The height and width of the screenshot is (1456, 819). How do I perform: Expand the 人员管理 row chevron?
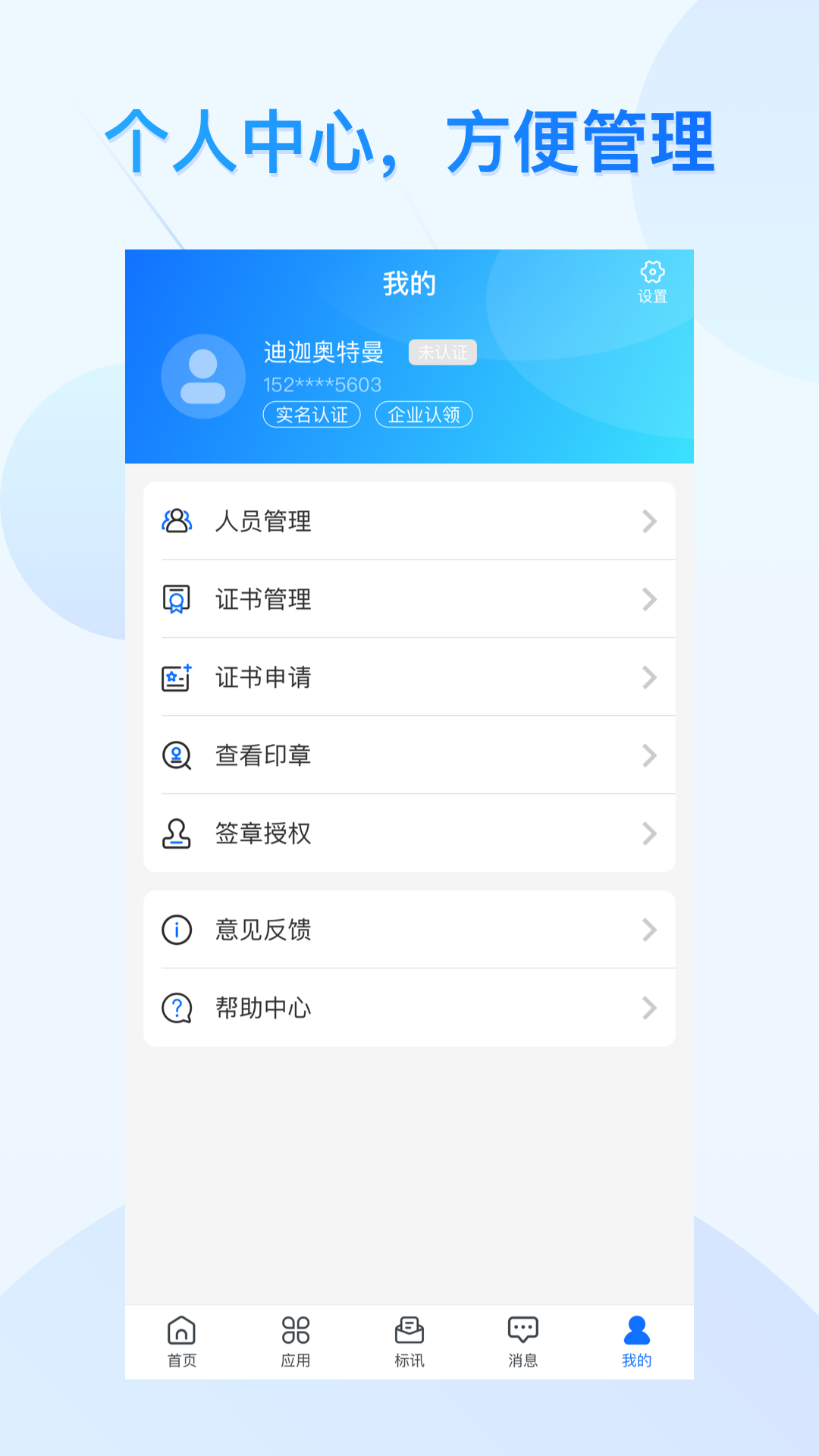(x=649, y=521)
